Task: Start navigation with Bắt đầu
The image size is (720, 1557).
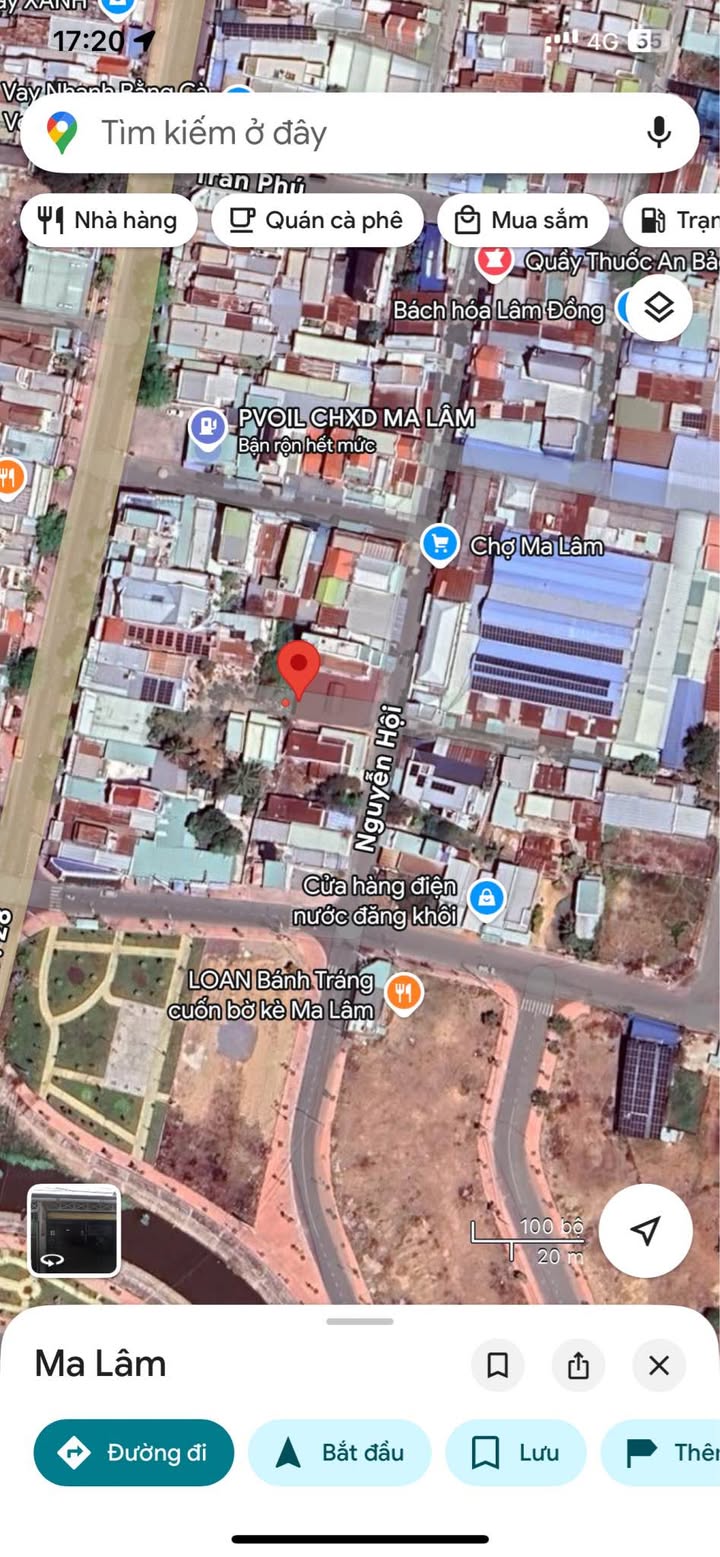Action: [340, 1452]
